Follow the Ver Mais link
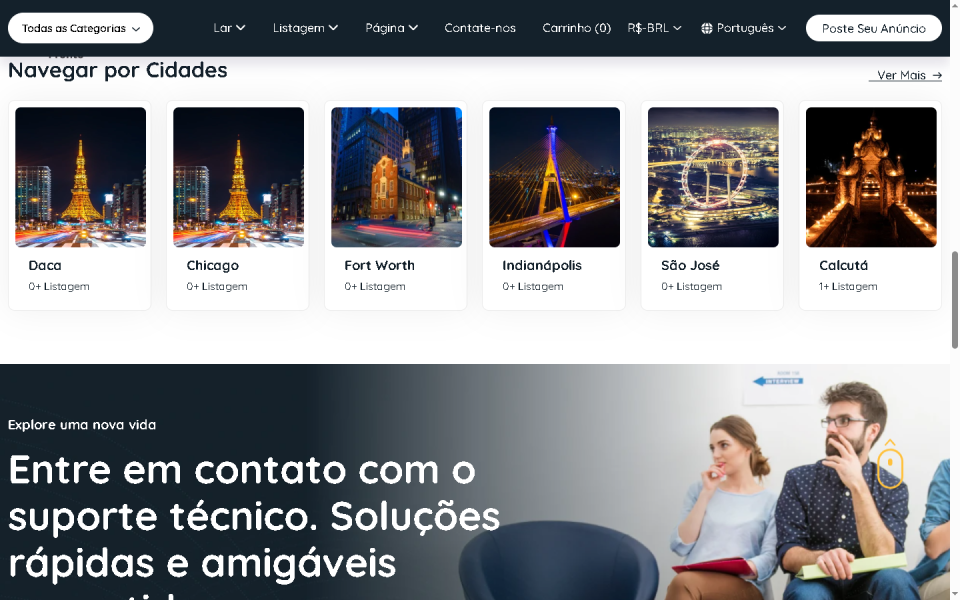 pos(907,75)
